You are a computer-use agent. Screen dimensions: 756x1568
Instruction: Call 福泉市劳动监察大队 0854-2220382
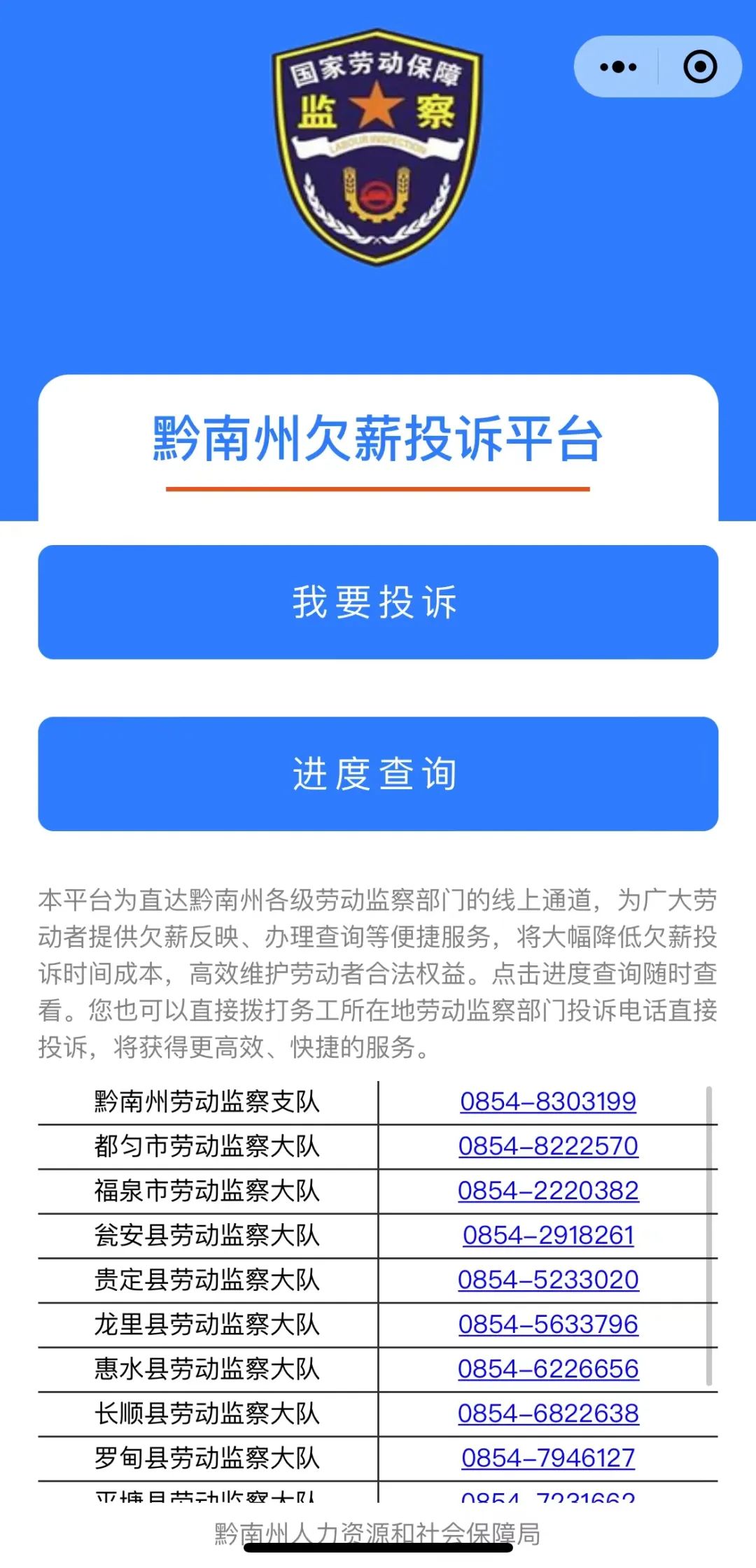(x=548, y=1190)
